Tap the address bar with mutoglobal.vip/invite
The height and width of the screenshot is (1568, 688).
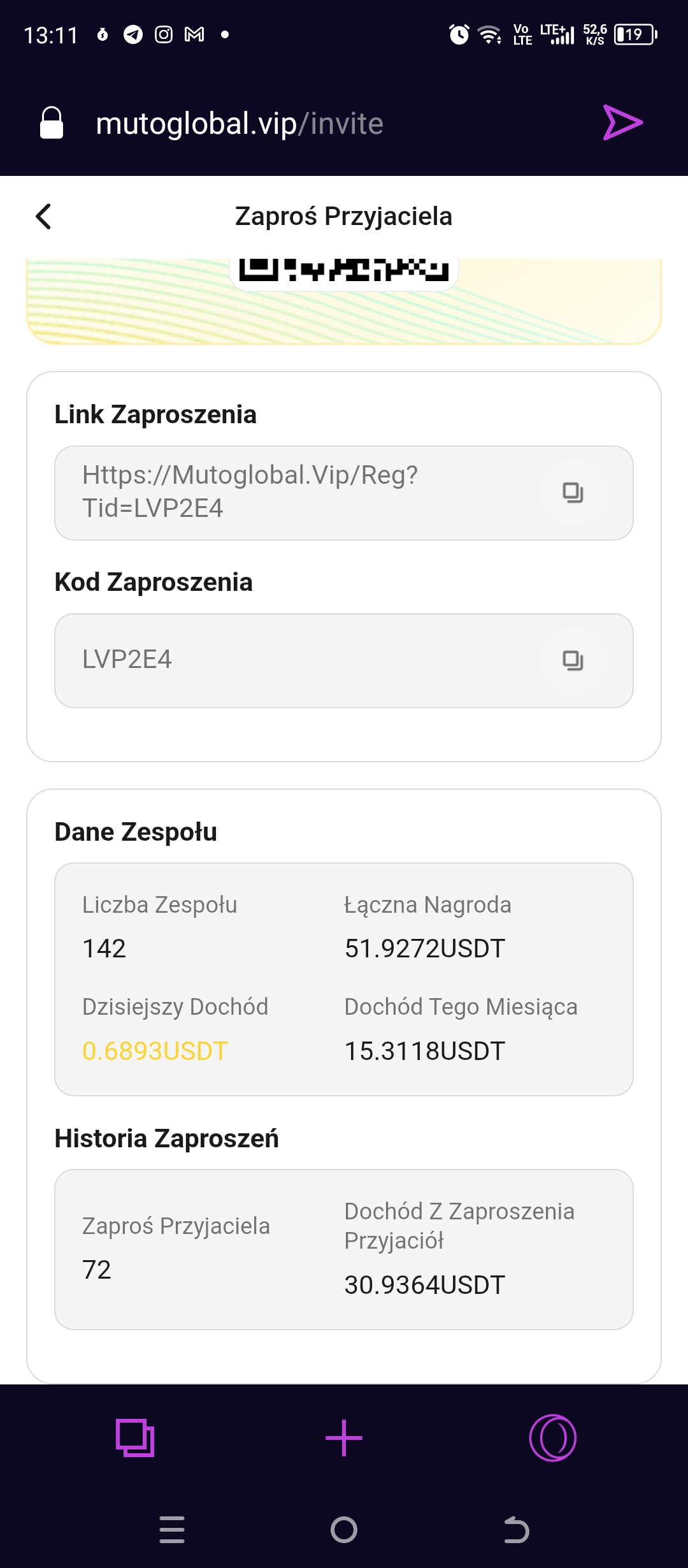306,123
